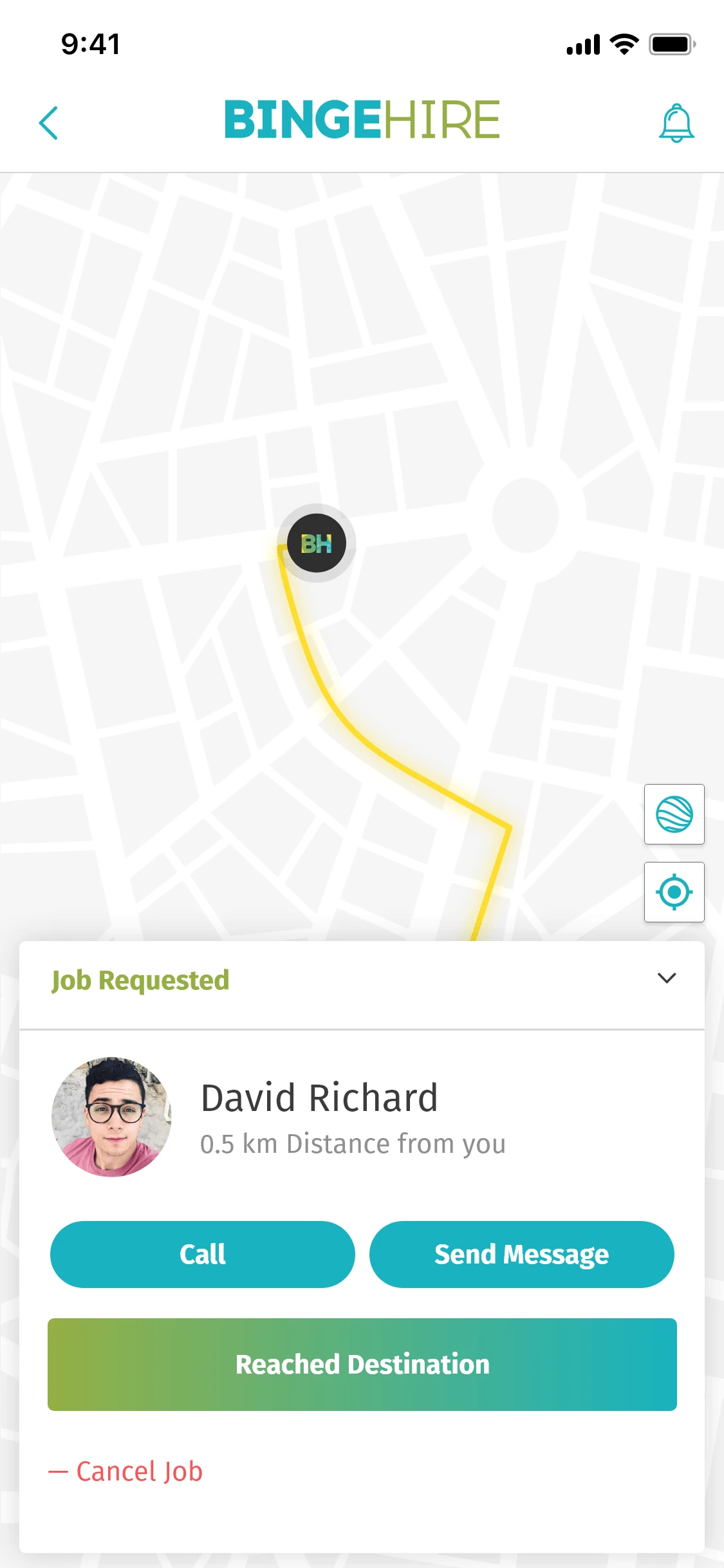Collapse the Job Requested panel
Screen dimensions: 724x1568
tap(667, 978)
